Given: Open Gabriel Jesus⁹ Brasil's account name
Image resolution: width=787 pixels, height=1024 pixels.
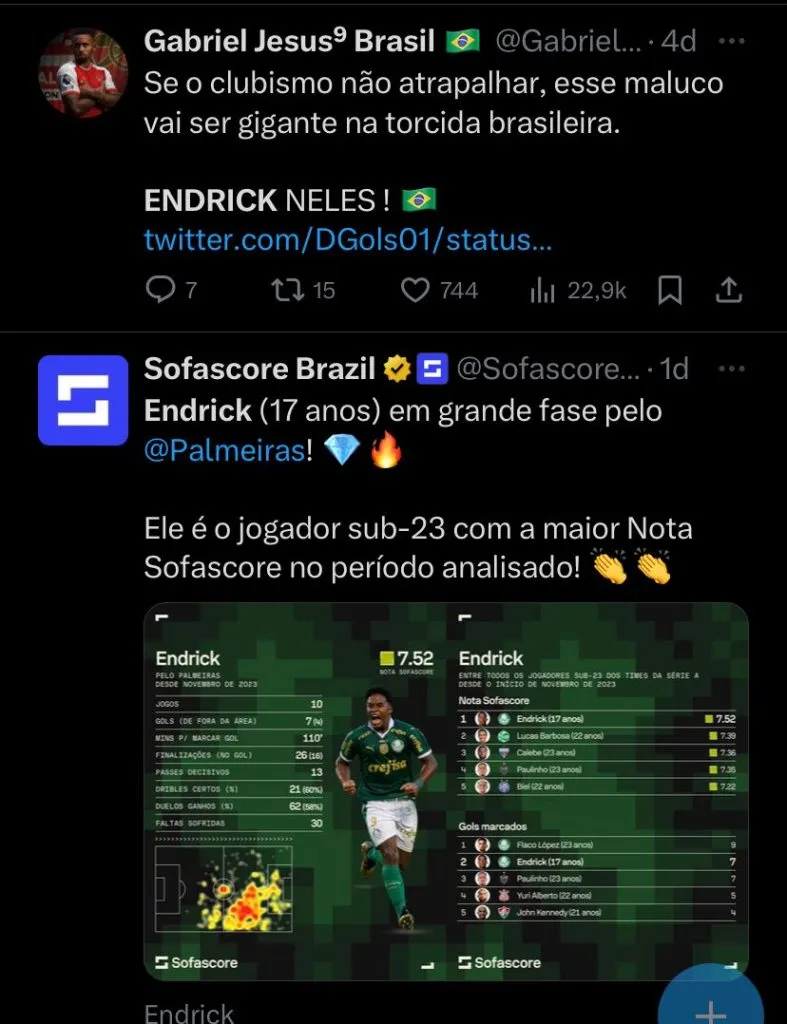Looking at the screenshot, I should click(x=290, y=42).
